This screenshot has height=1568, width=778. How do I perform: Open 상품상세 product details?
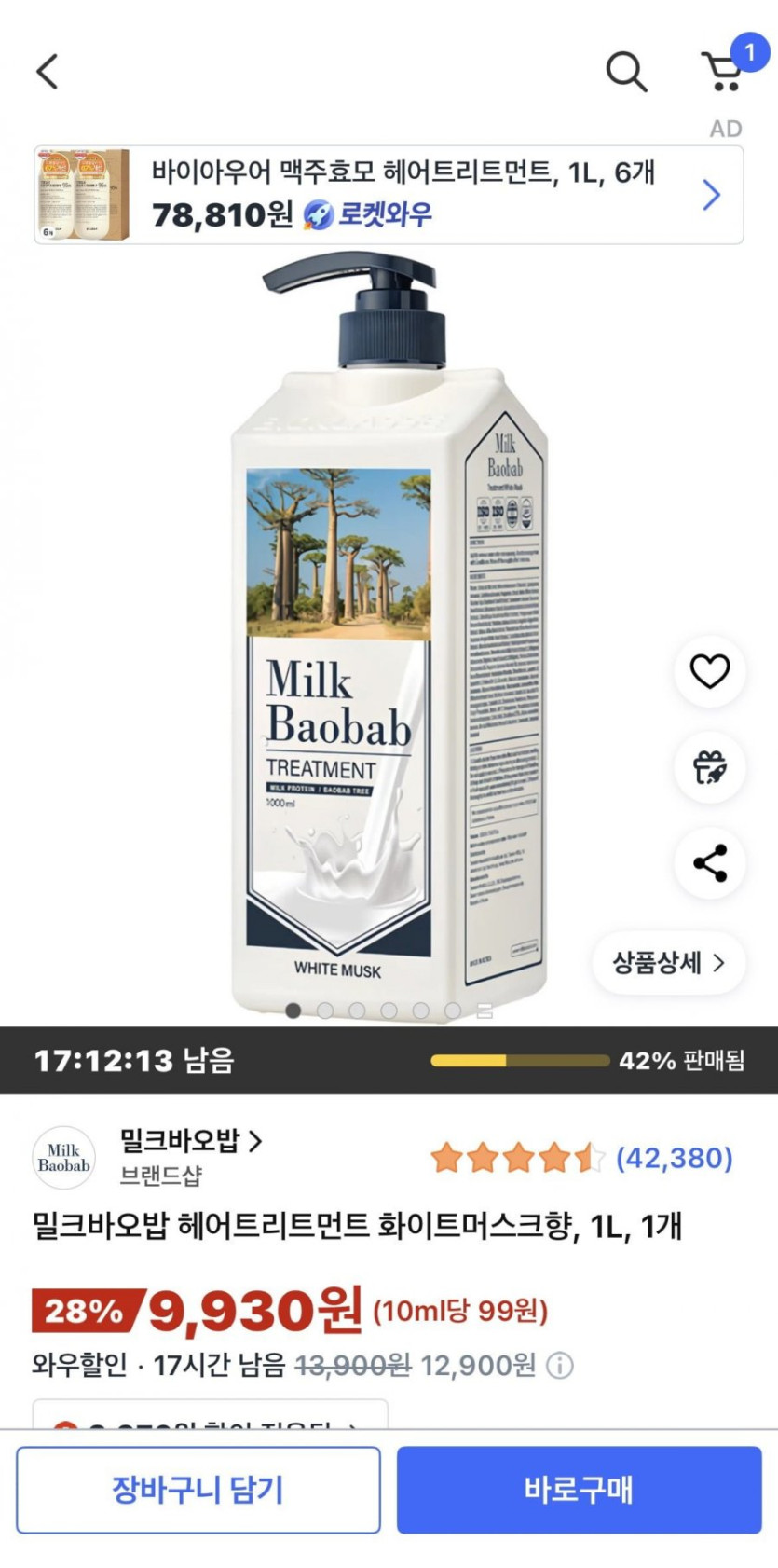[x=668, y=962]
